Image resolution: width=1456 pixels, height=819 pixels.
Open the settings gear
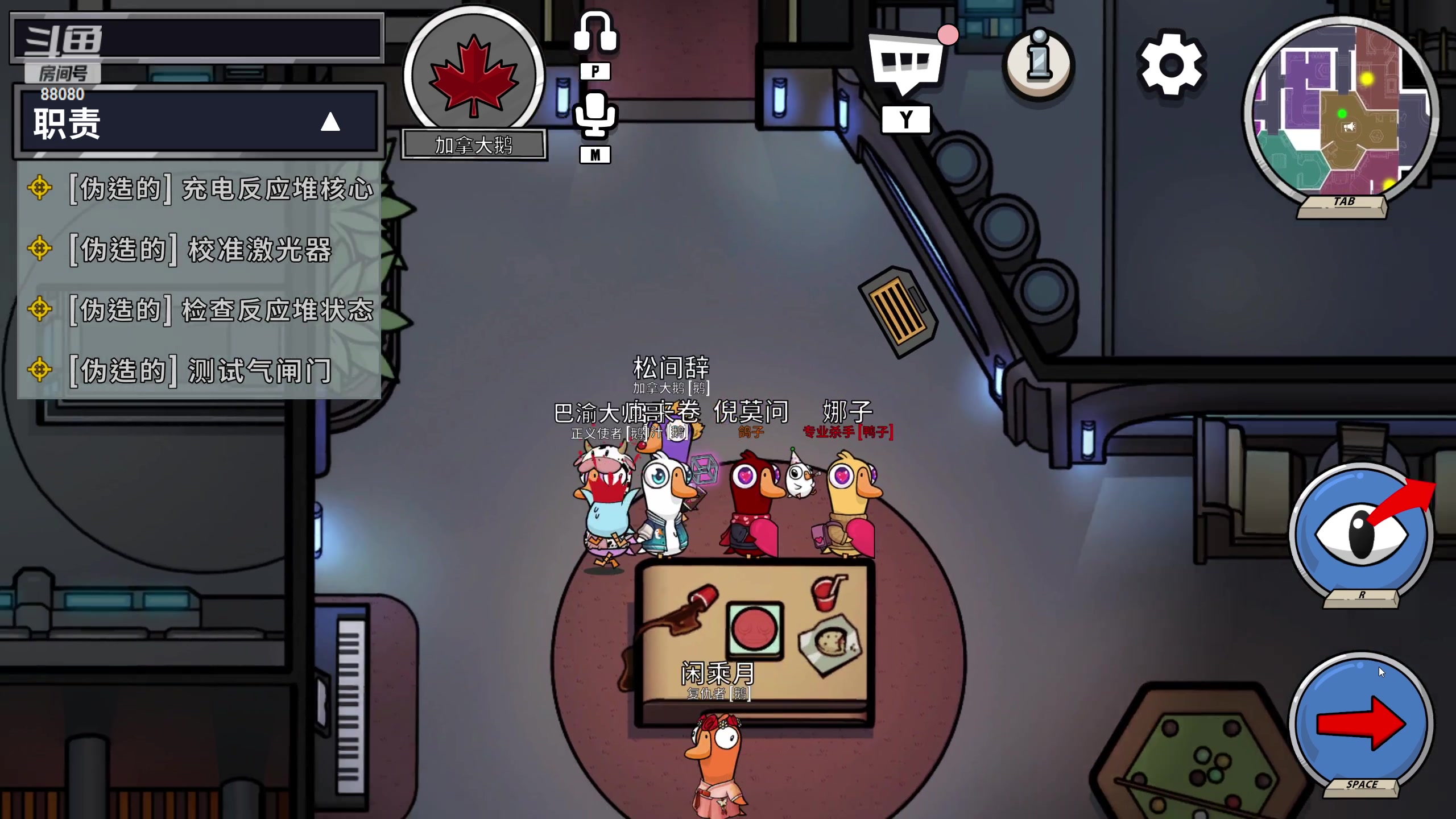(1172, 65)
